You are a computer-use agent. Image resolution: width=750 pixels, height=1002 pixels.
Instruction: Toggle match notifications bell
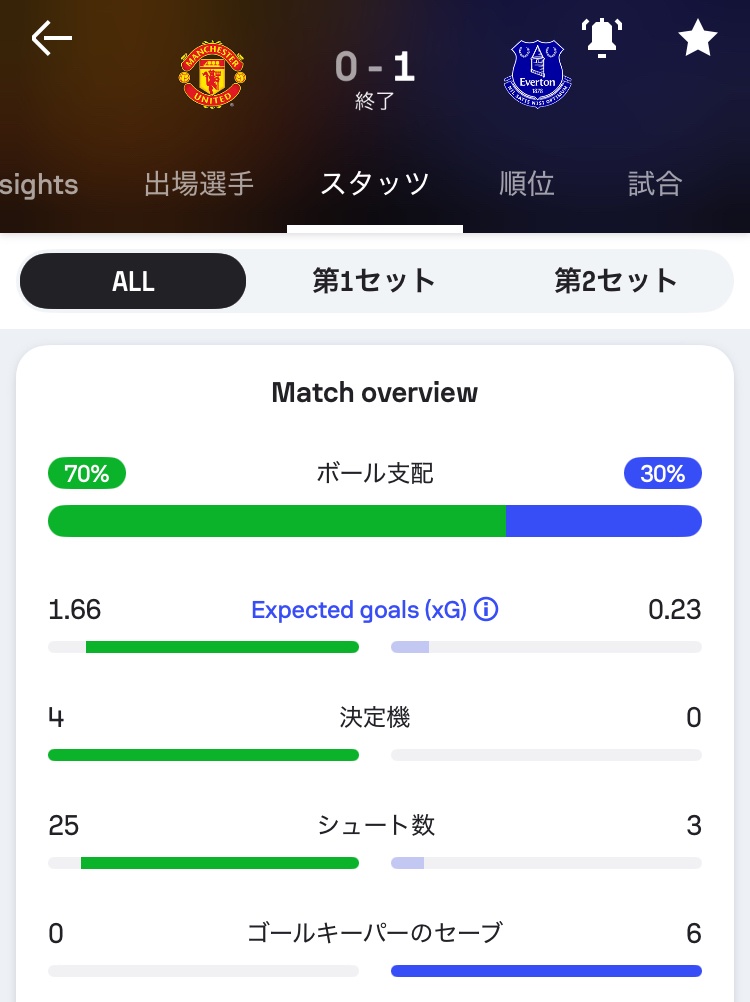(x=601, y=38)
